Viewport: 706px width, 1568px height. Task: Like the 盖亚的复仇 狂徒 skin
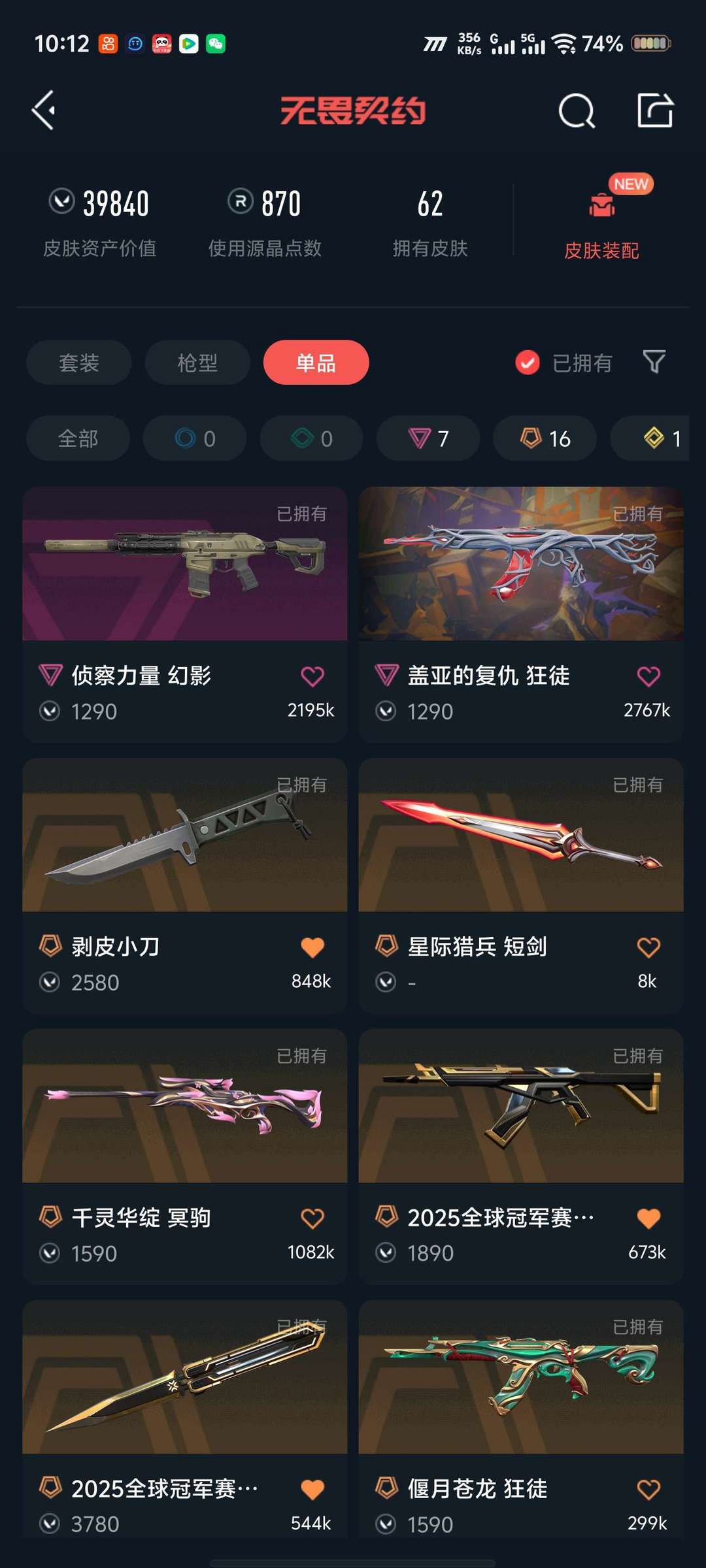[648, 676]
